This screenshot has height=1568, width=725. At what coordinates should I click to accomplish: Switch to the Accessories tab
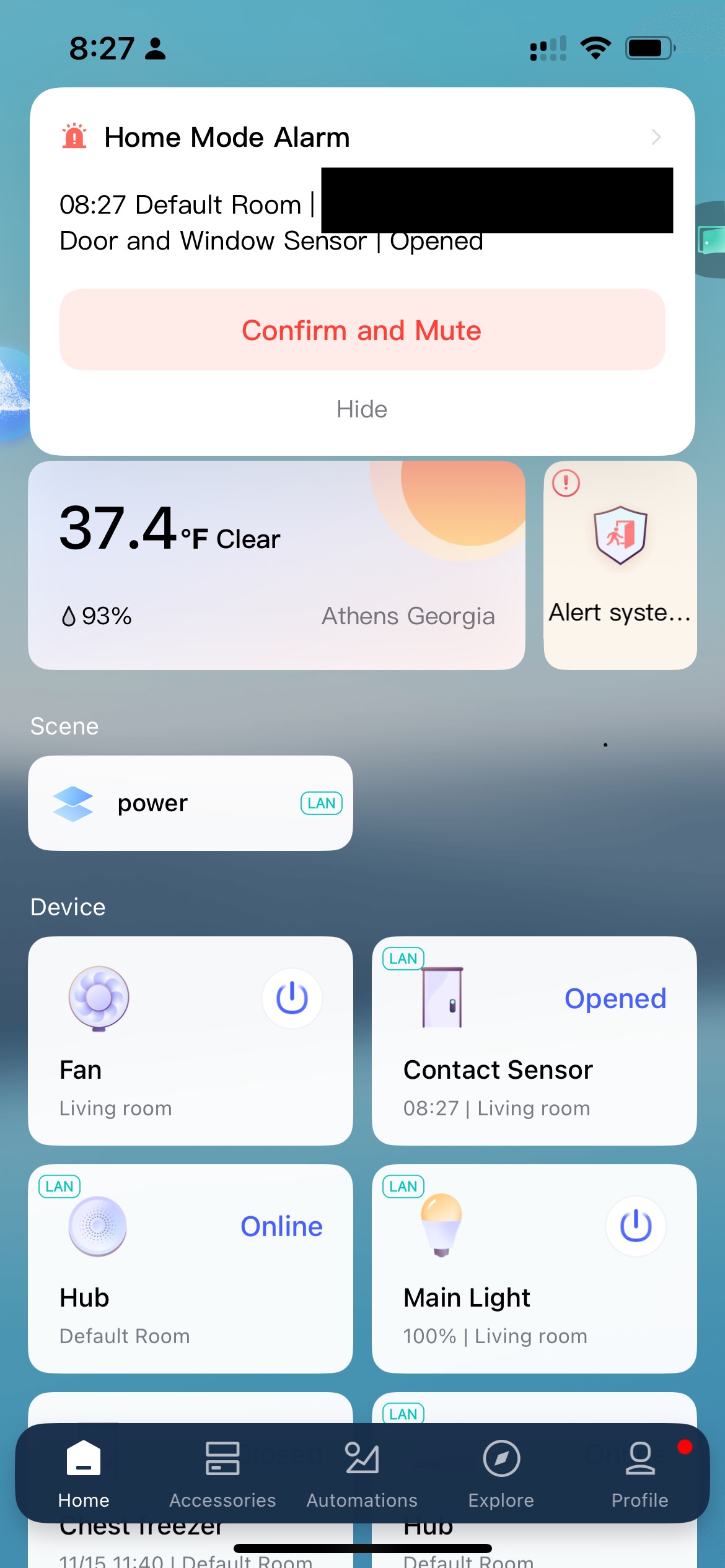tap(222, 1474)
